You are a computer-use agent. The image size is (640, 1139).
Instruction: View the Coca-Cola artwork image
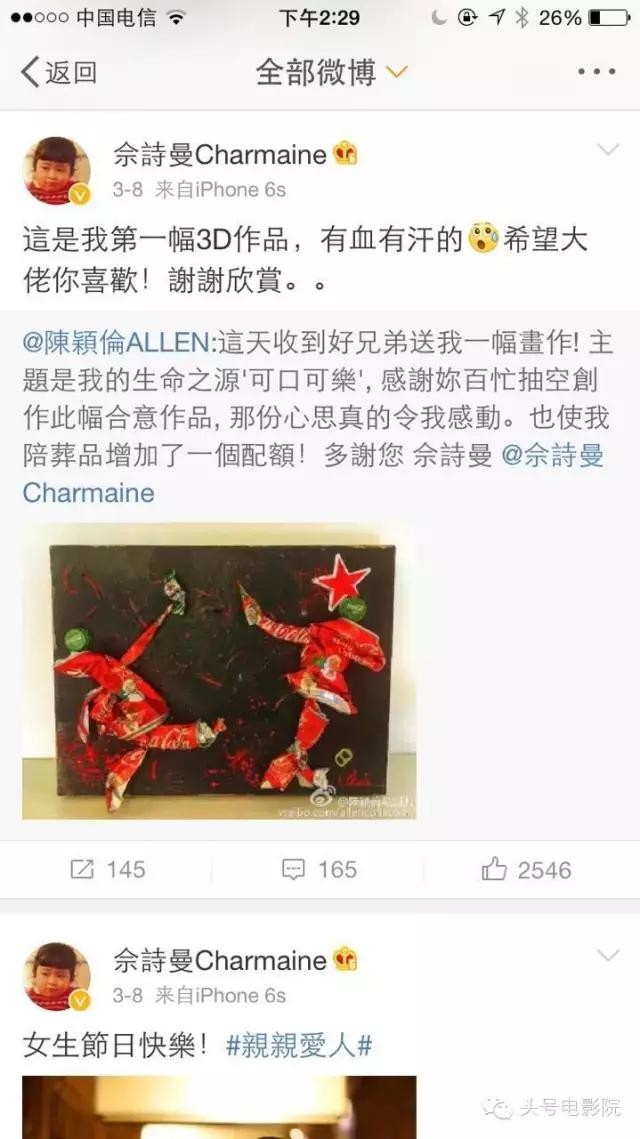coord(219,671)
